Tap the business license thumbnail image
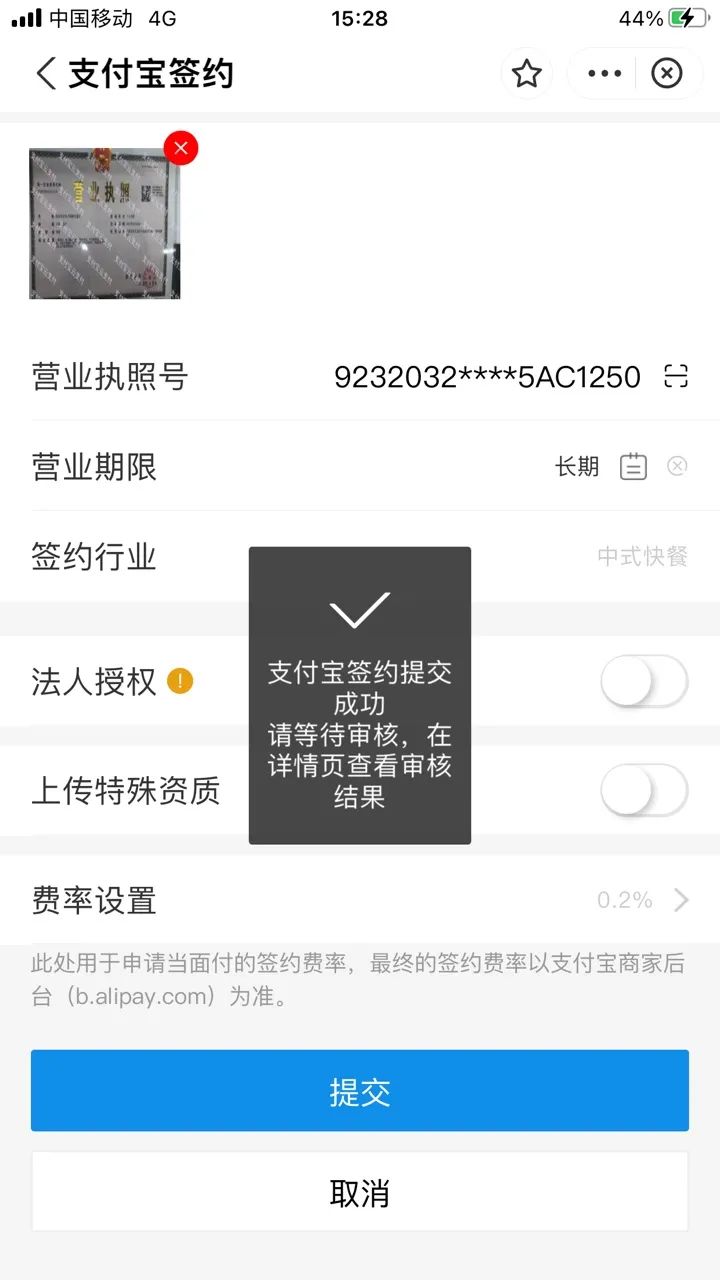The image size is (720, 1280). tap(104, 223)
